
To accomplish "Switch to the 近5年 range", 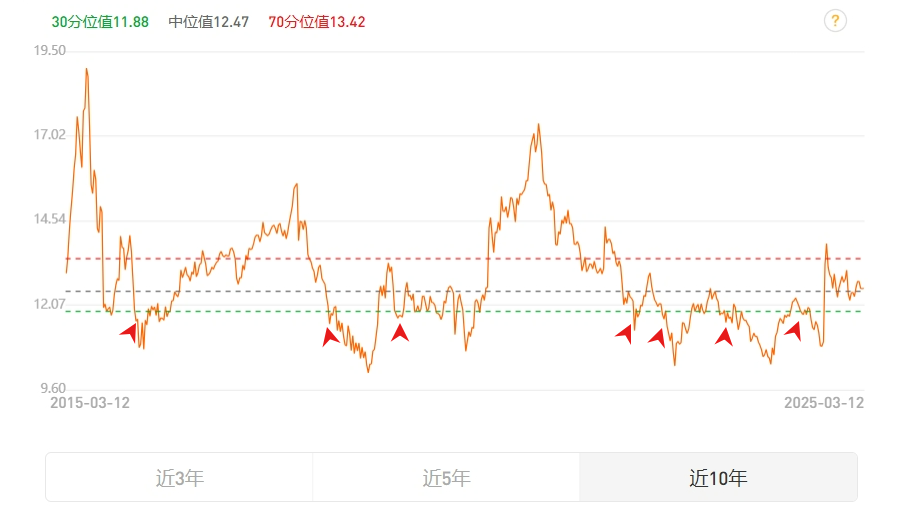I will [x=446, y=477].
